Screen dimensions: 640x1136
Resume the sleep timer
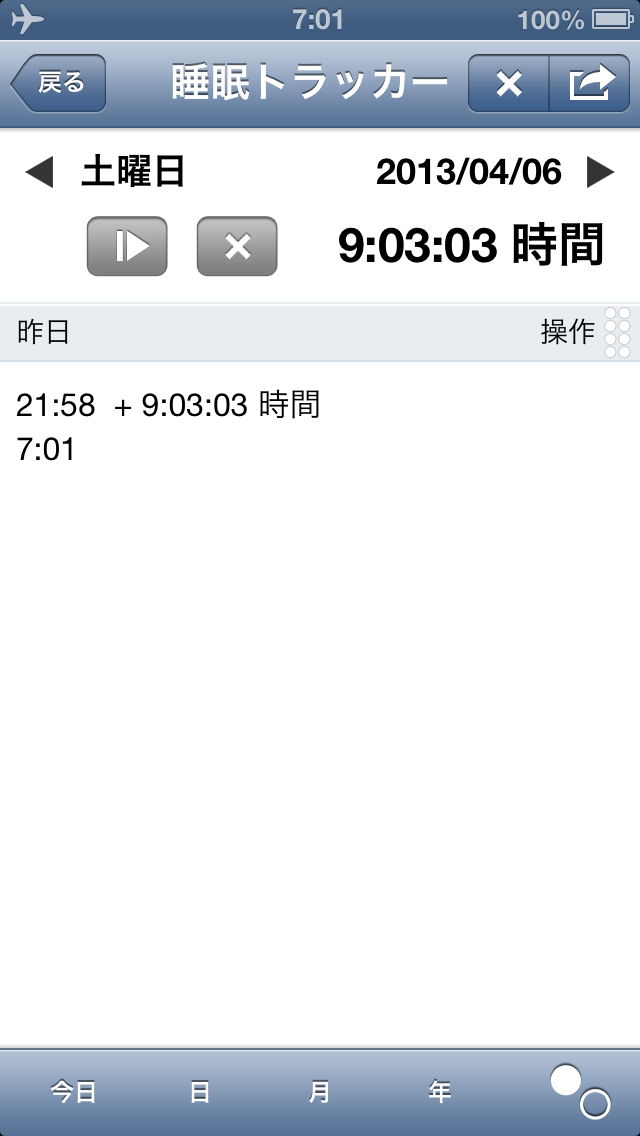(127, 246)
